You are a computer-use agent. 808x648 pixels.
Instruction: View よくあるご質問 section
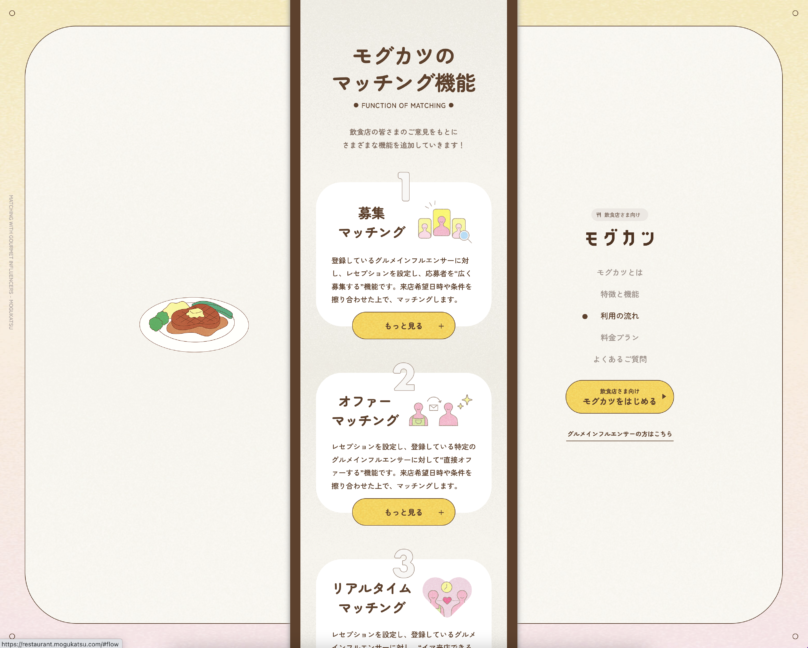[619, 359]
